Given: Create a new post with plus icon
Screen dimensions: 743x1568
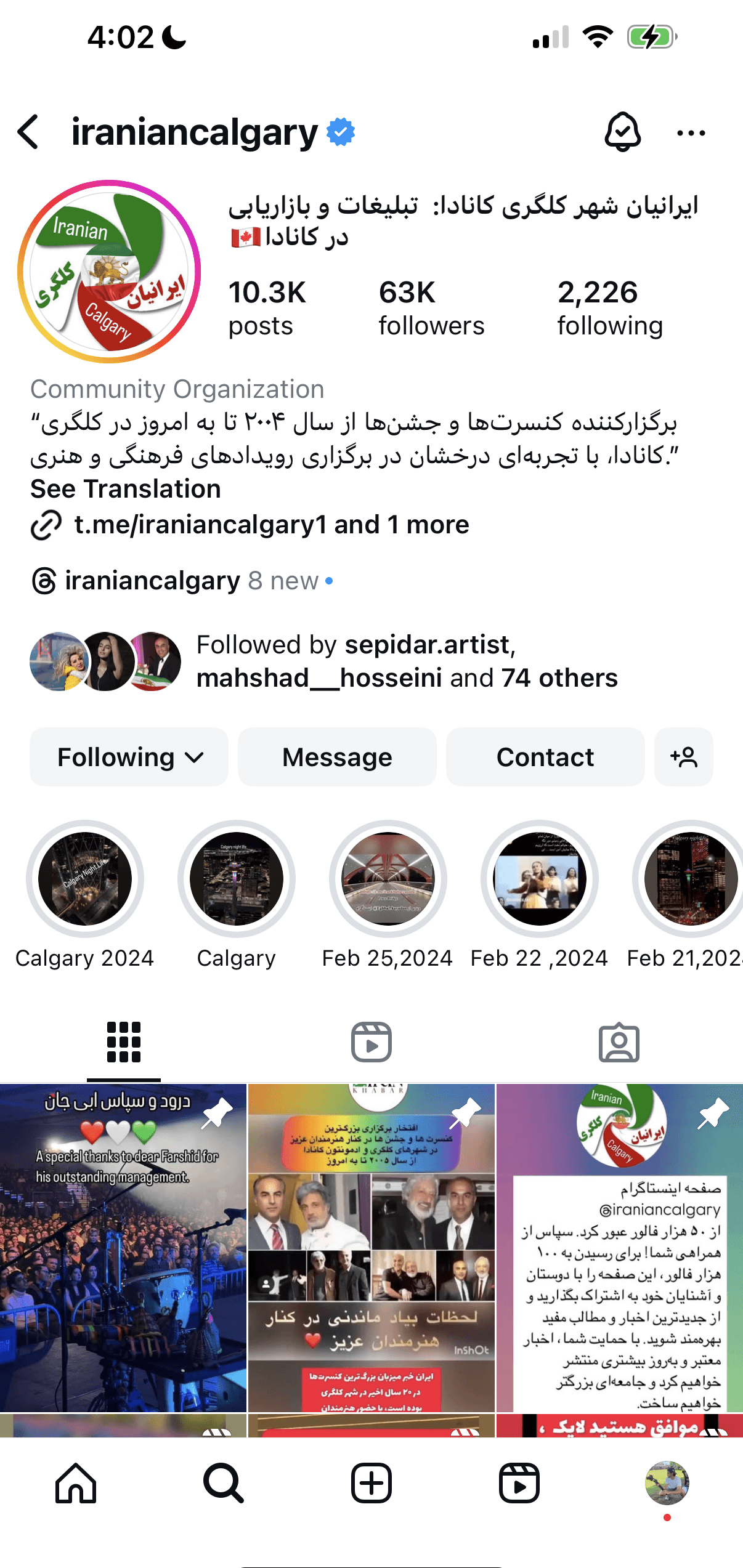Looking at the screenshot, I should tap(371, 1483).
